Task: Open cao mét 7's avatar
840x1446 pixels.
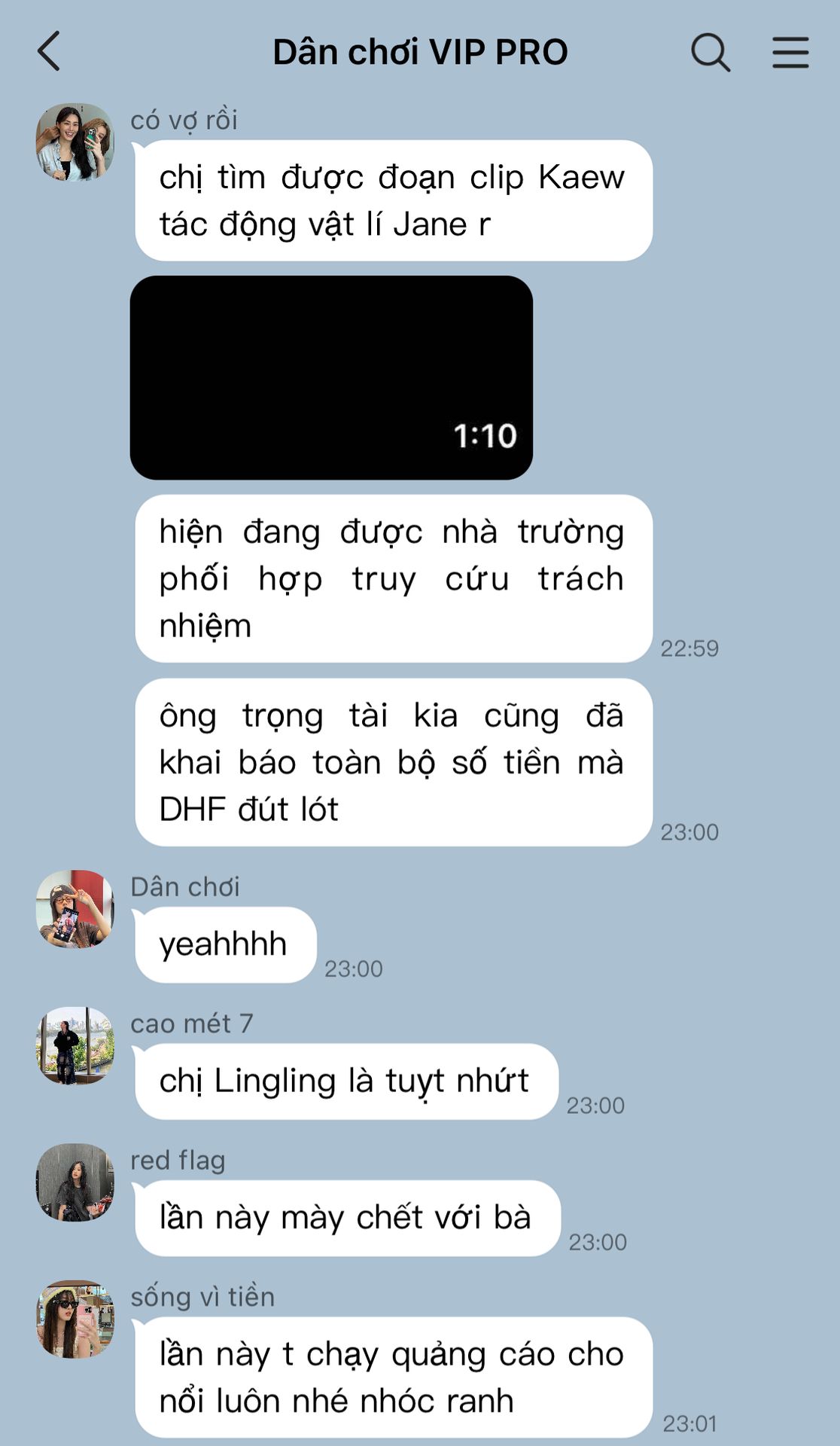Action: pos(75,1045)
